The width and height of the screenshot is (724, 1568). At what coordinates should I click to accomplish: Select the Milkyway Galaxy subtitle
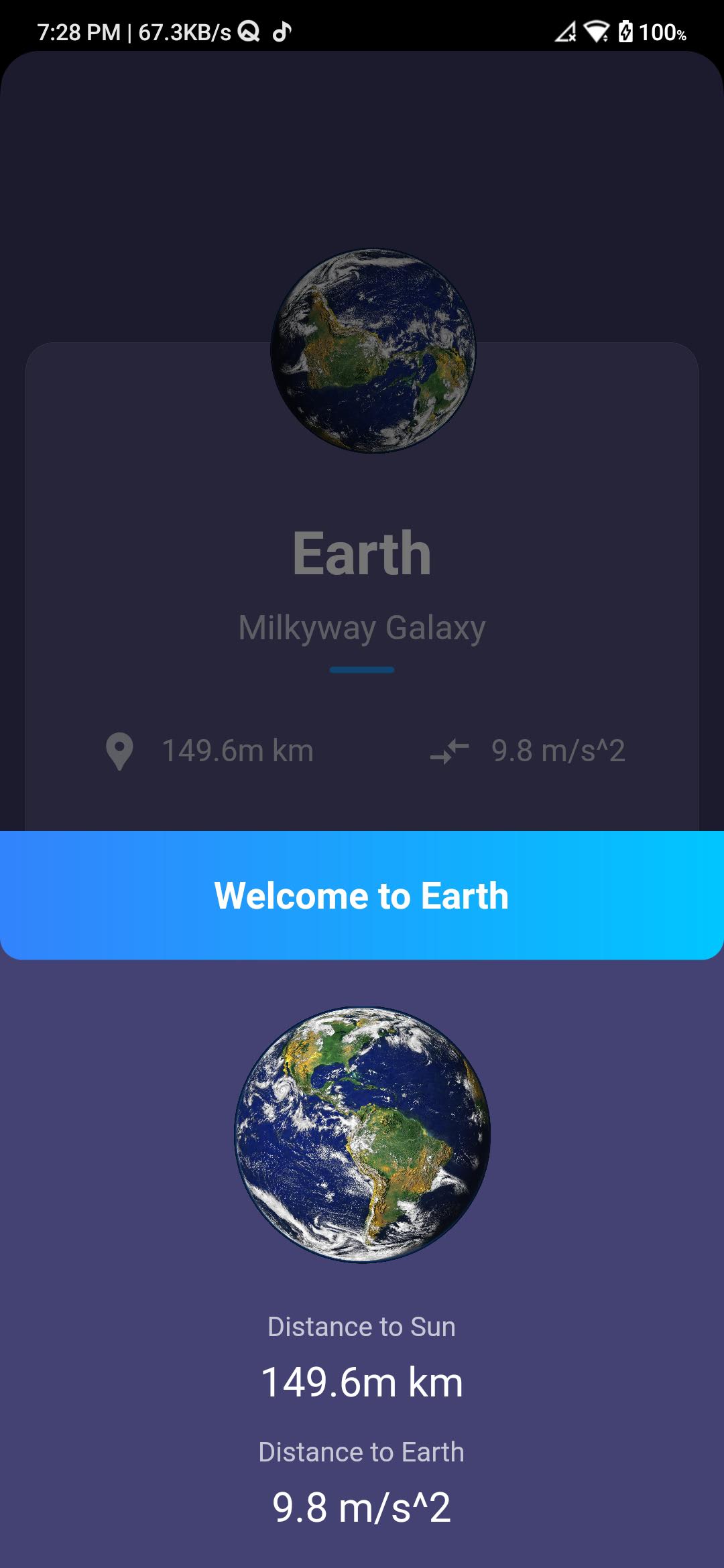click(362, 629)
